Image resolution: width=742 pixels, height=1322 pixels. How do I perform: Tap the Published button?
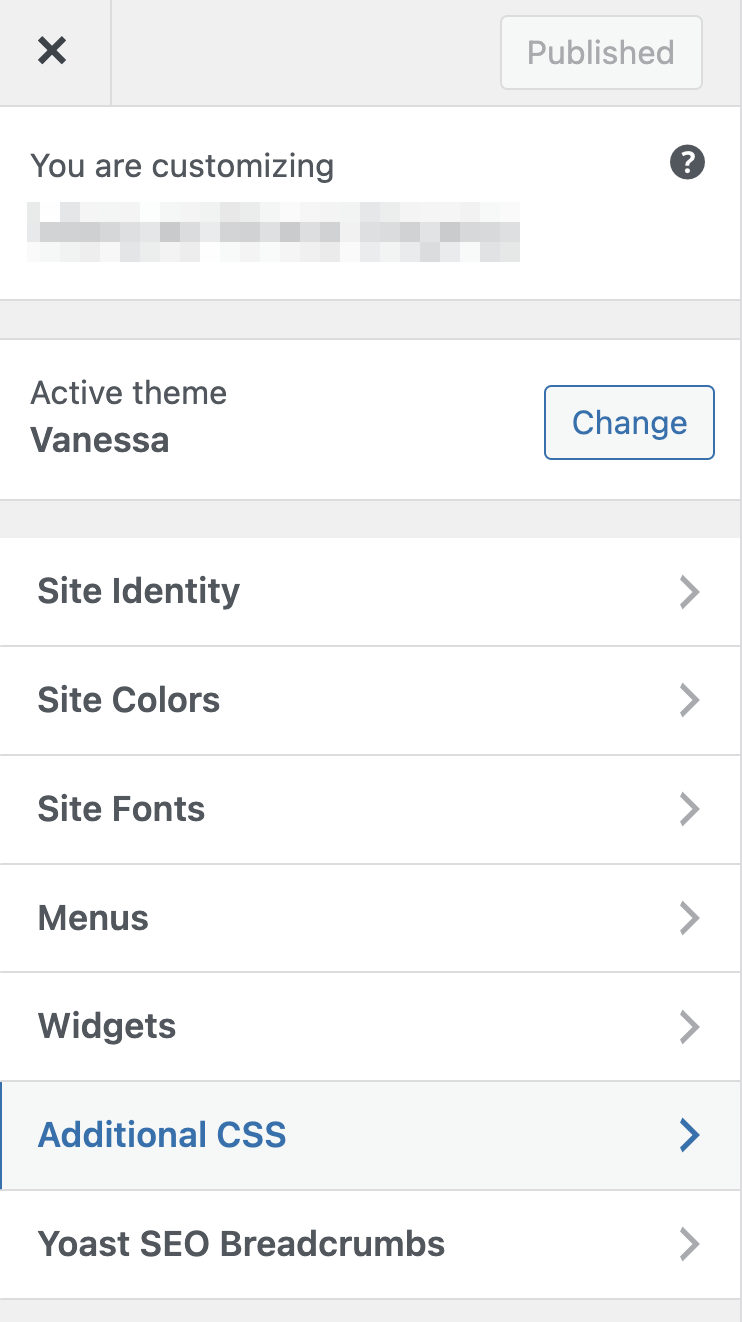pyautogui.click(x=601, y=52)
